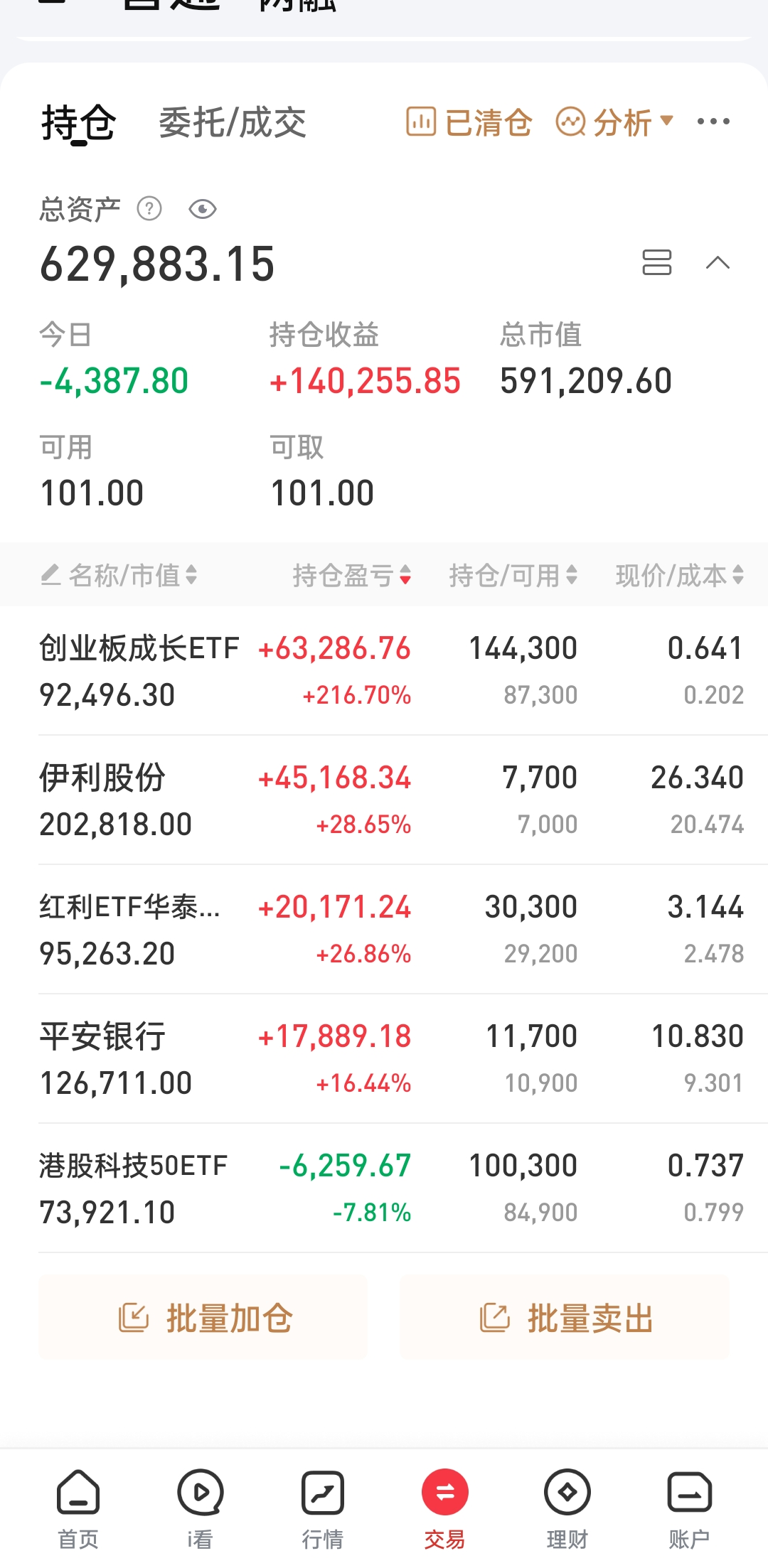The width and height of the screenshot is (768, 1568).
Task: Sort holdings by 持仓盈亏
Action: [x=351, y=575]
